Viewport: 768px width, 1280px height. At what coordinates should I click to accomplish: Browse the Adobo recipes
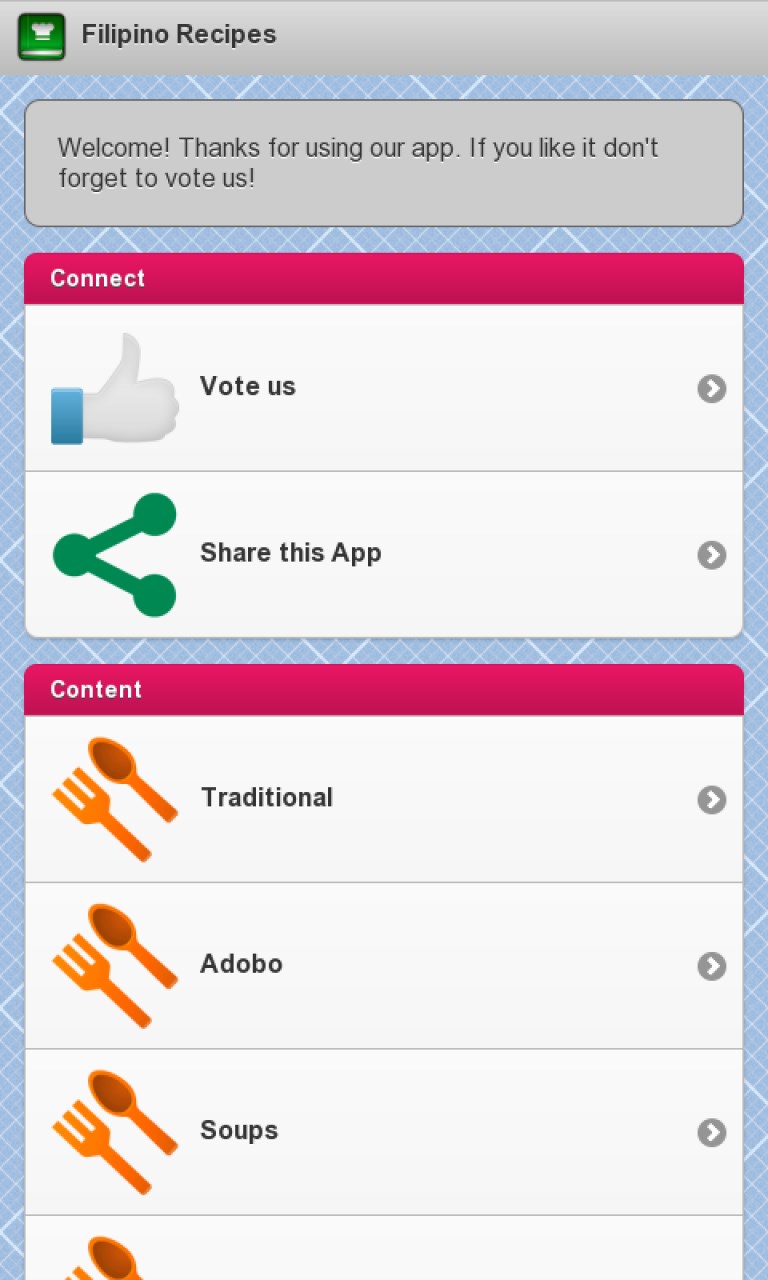tap(384, 965)
